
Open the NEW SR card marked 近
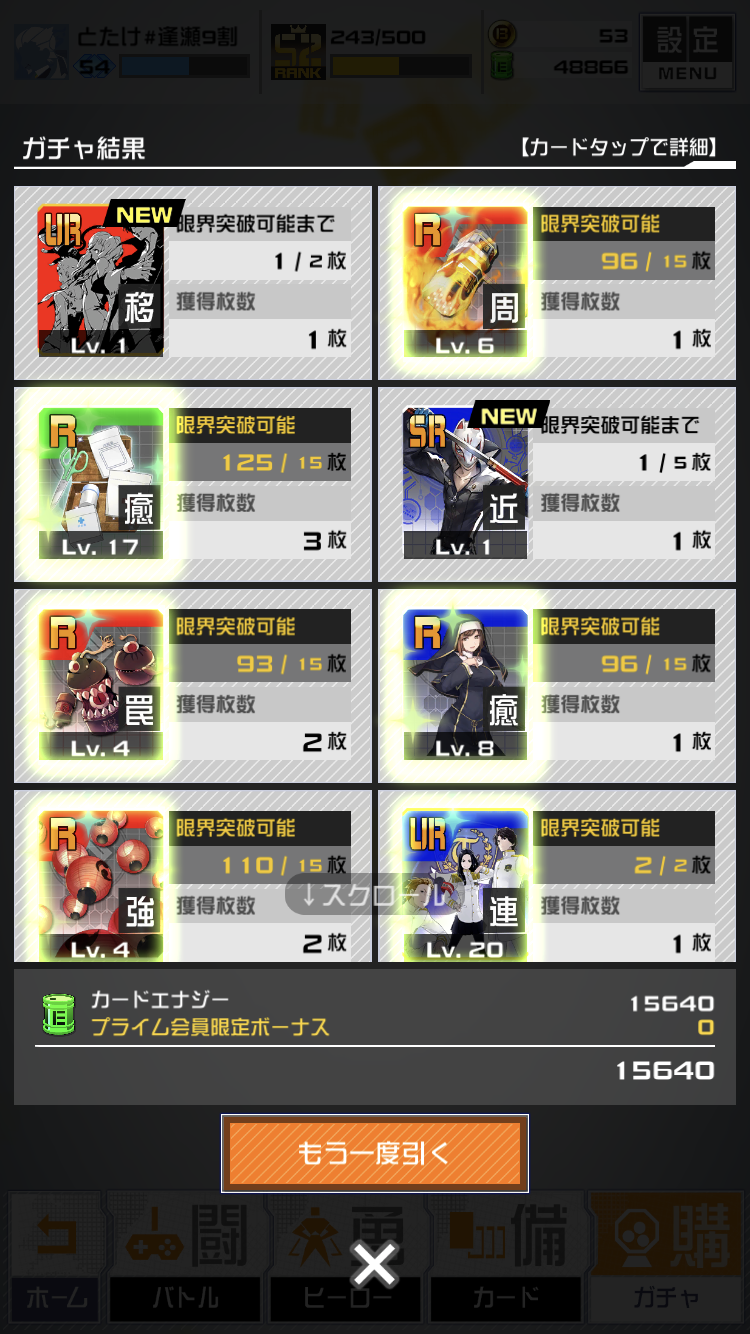pyautogui.click(x=465, y=483)
